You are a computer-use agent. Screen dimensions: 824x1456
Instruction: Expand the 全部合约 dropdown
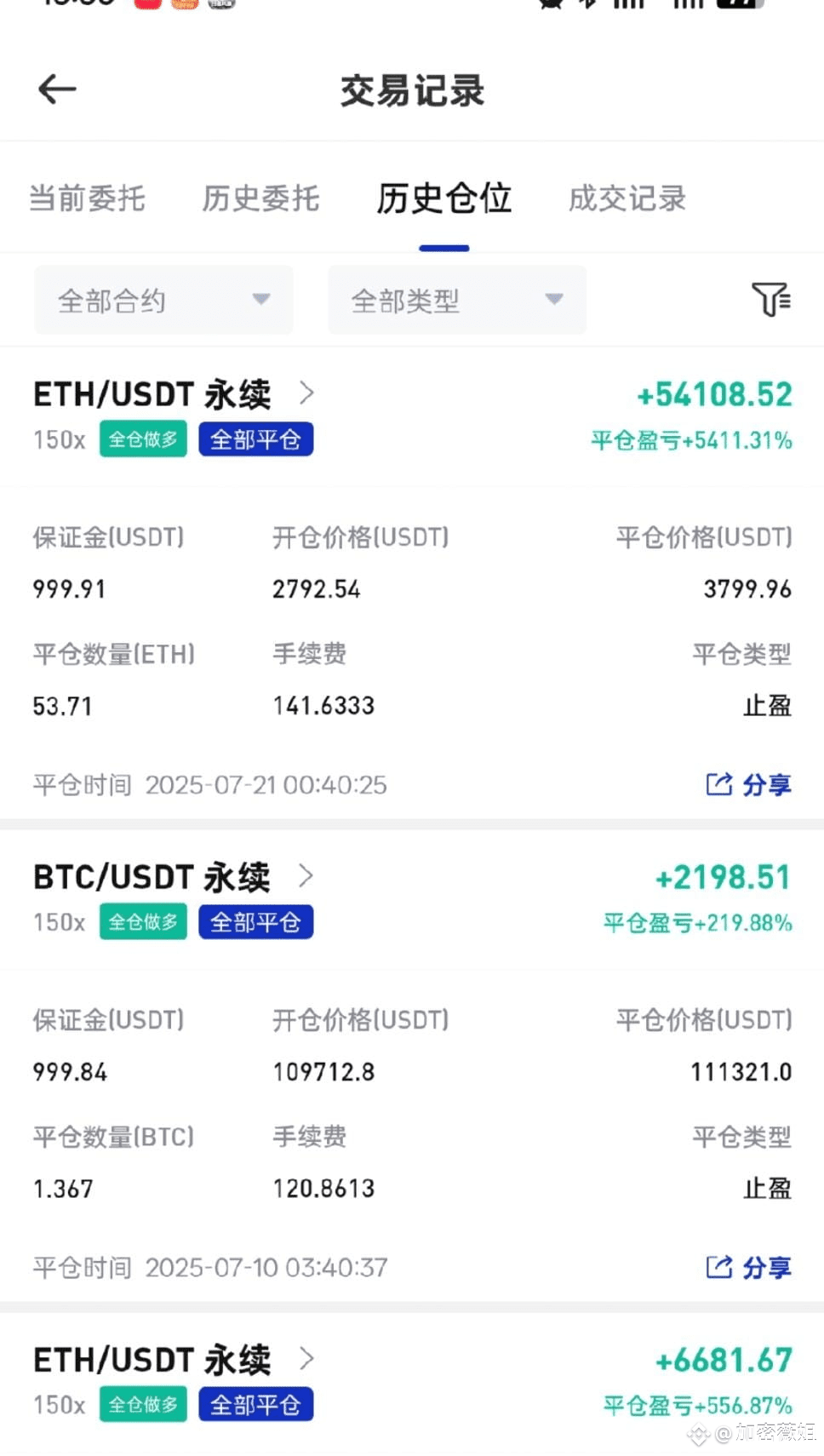pyautogui.click(x=163, y=300)
